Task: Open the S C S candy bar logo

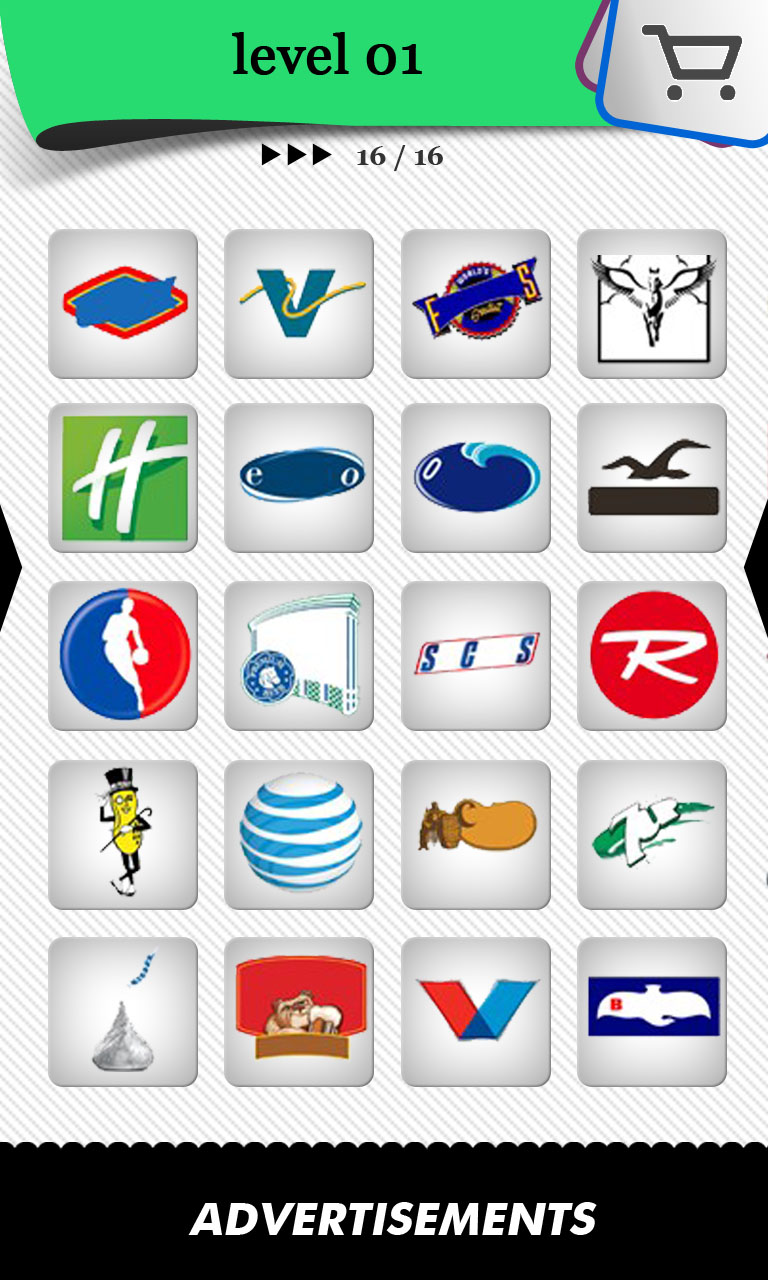Action: (x=476, y=655)
